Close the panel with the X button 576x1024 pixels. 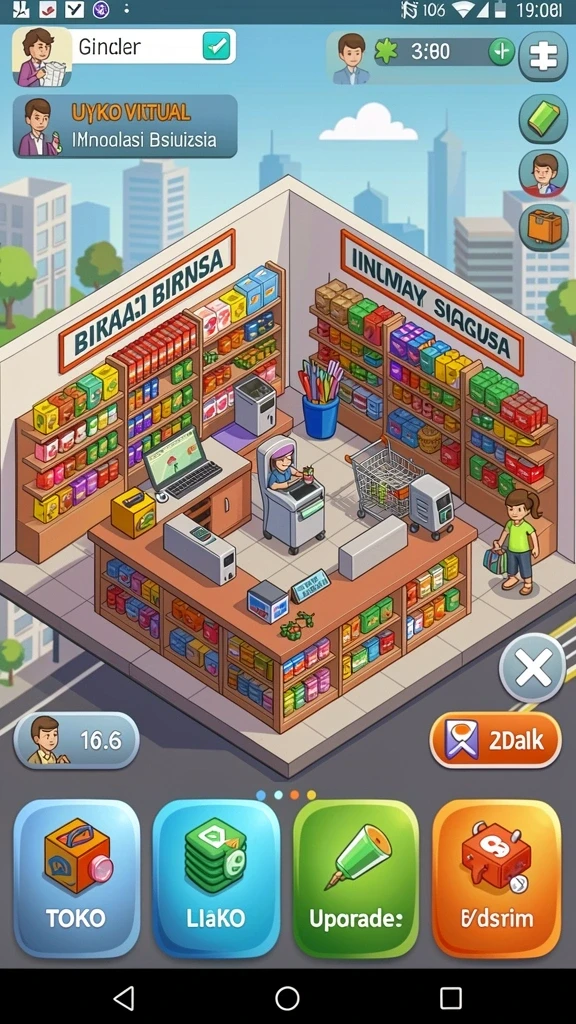[x=532, y=667]
